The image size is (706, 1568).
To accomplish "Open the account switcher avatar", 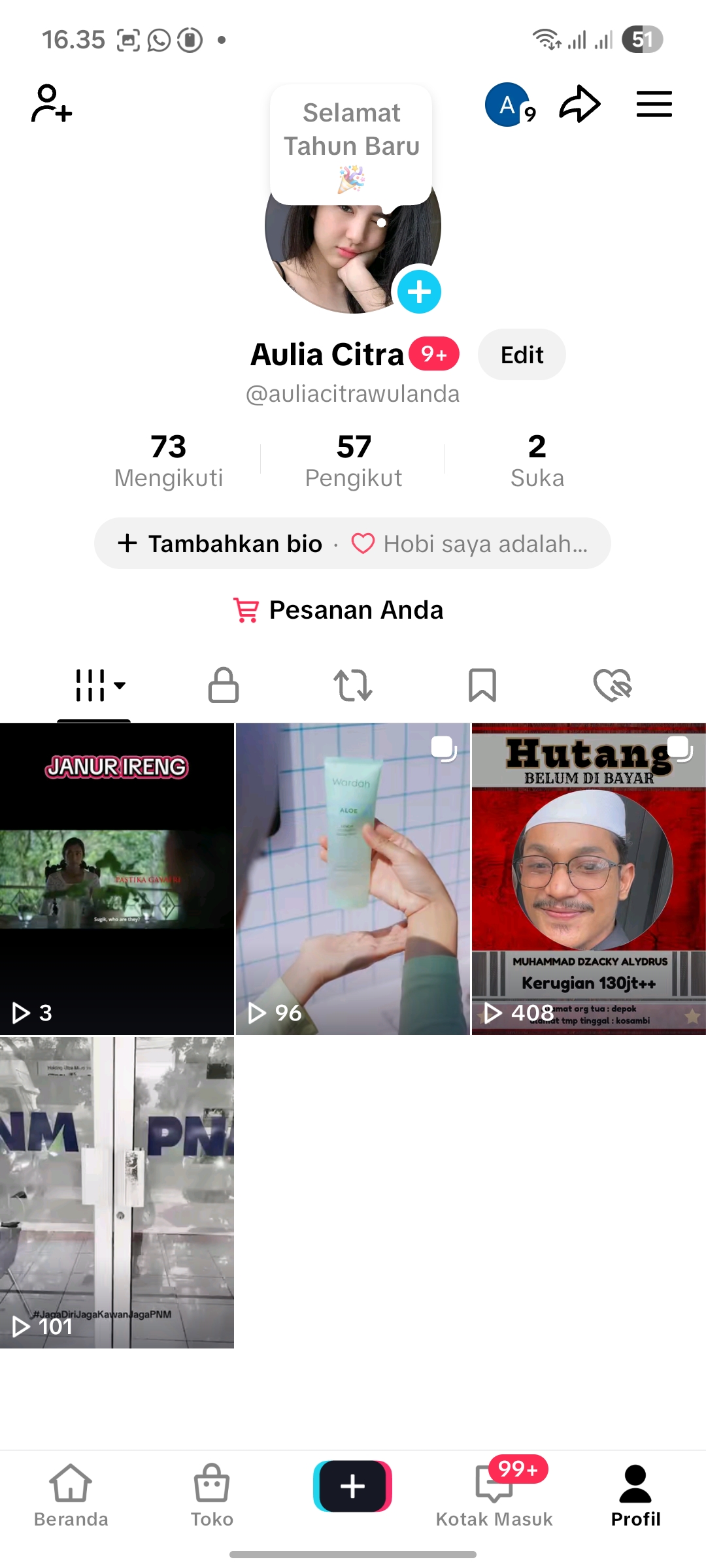I will (507, 105).
